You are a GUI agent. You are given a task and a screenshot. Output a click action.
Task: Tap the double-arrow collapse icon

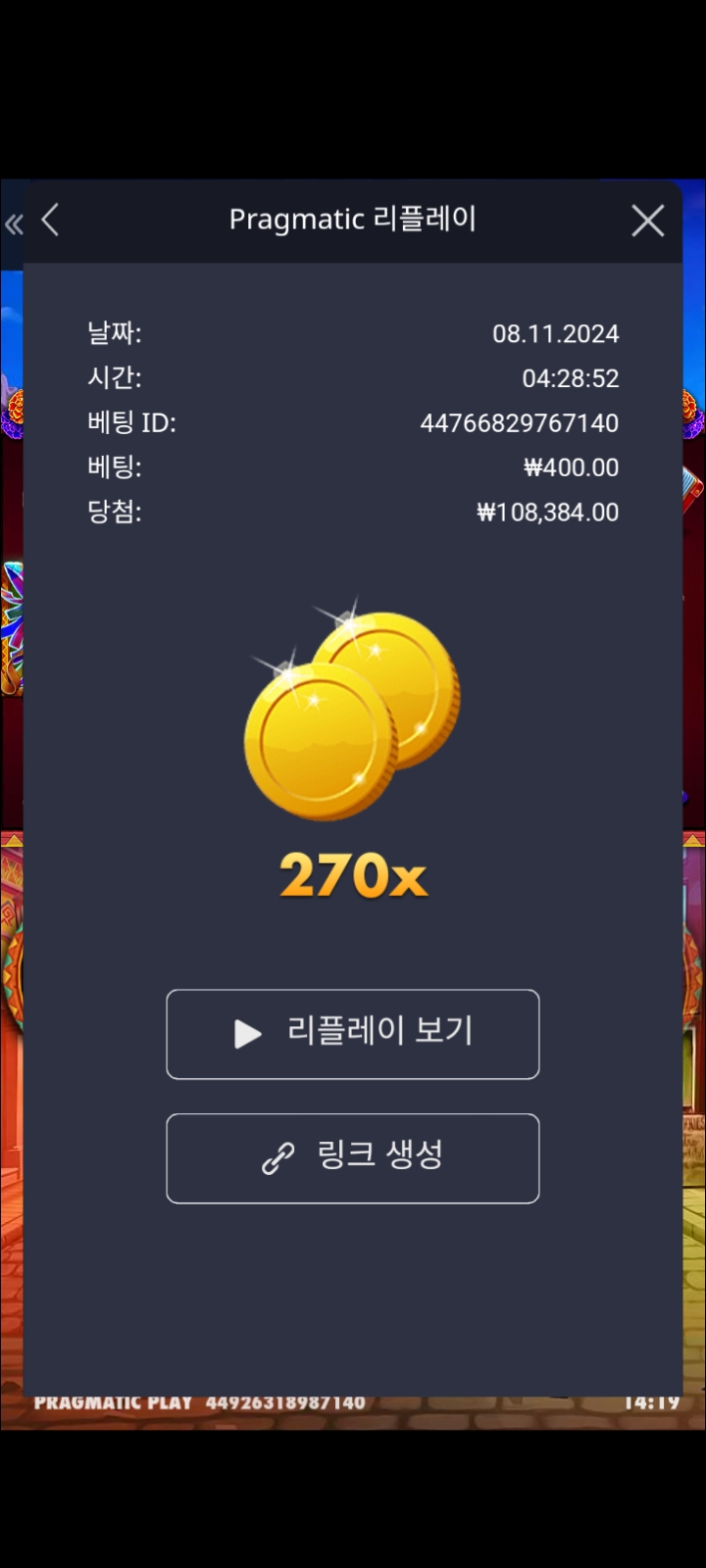[x=14, y=225]
